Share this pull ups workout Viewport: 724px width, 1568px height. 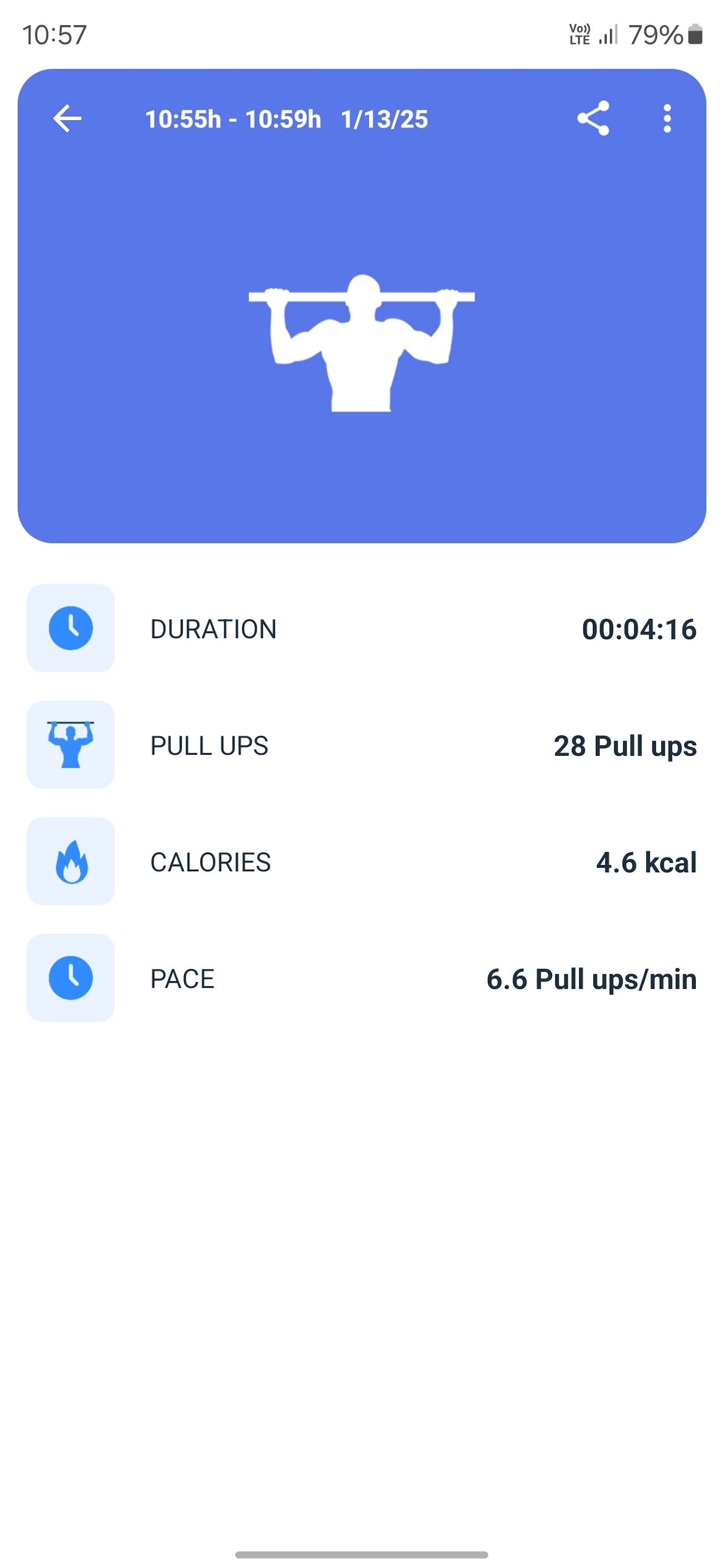pos(593,119)
